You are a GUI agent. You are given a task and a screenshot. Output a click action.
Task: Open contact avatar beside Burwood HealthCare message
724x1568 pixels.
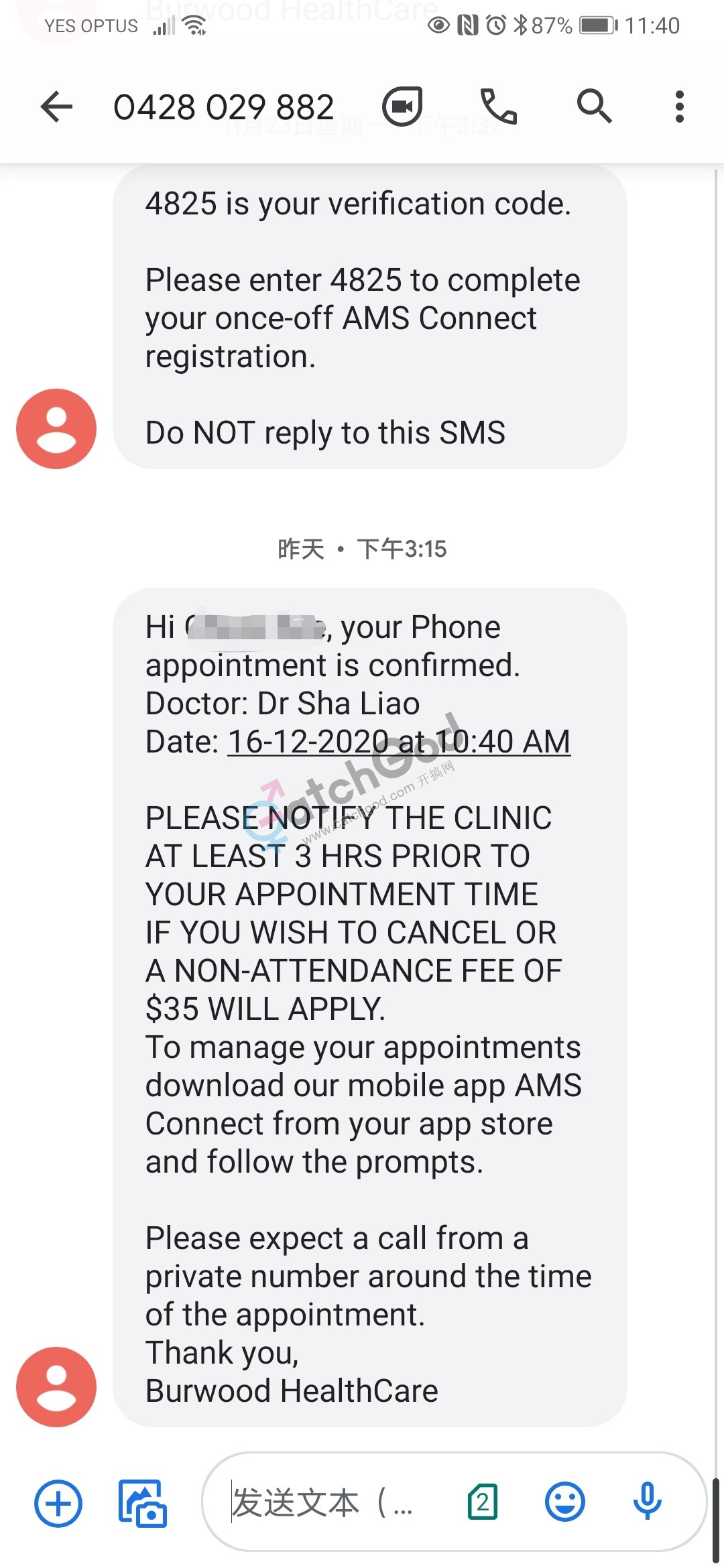pyautogui.click(x=56, y=1386)
